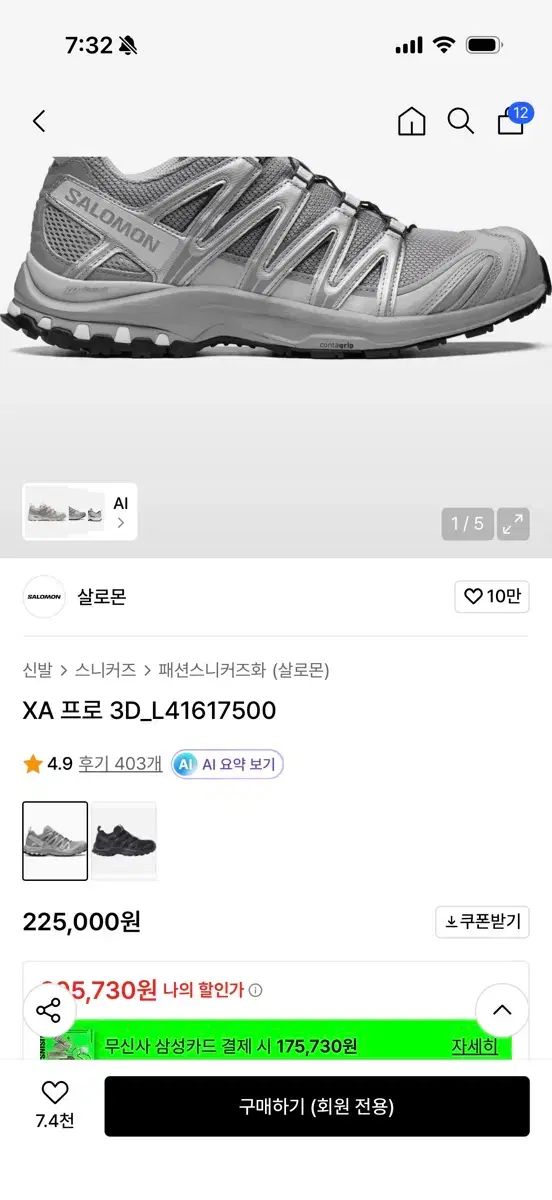View the AI 요약 보기 review summary

(x=228, y=765)
